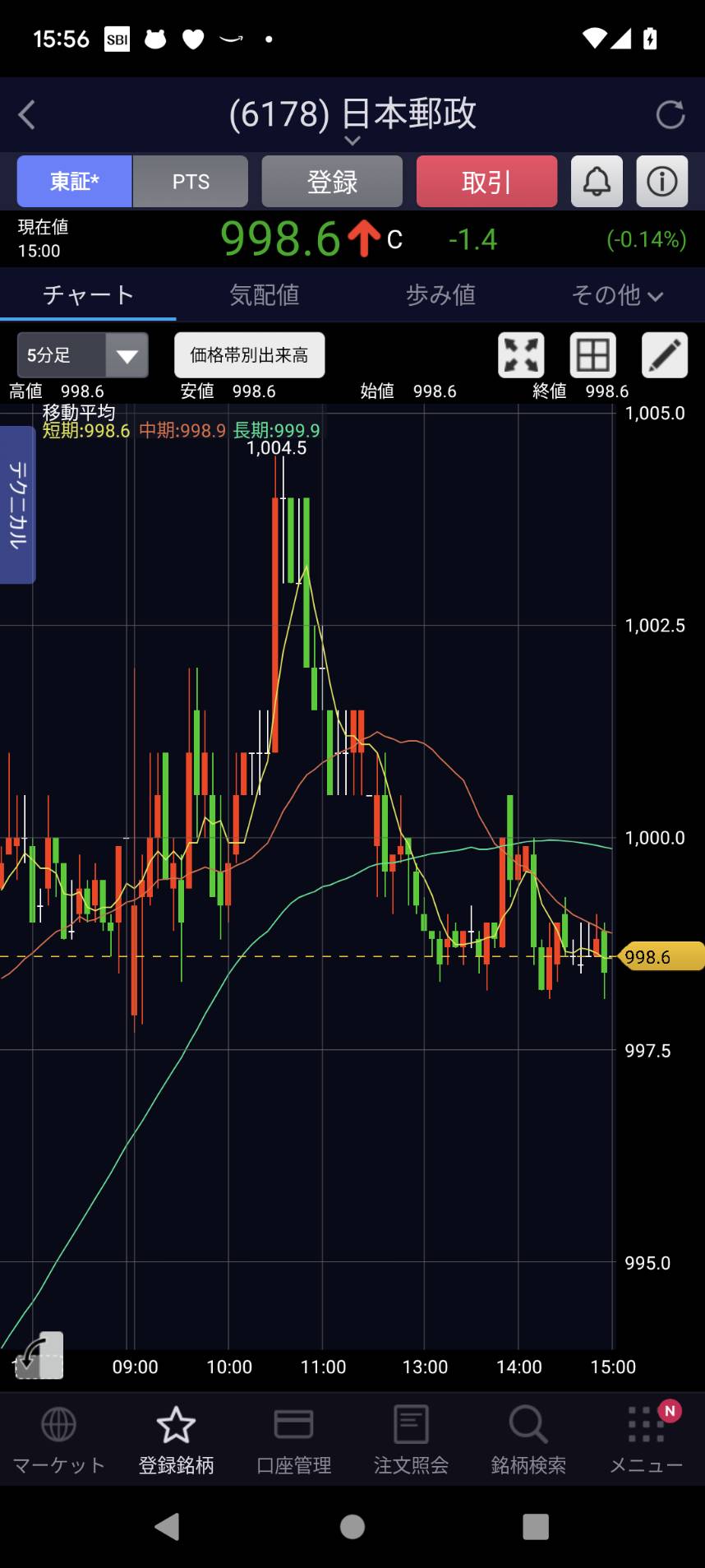Open the 取引 trade button
This screenshot has width=705, height=1568.
[486, 182]
